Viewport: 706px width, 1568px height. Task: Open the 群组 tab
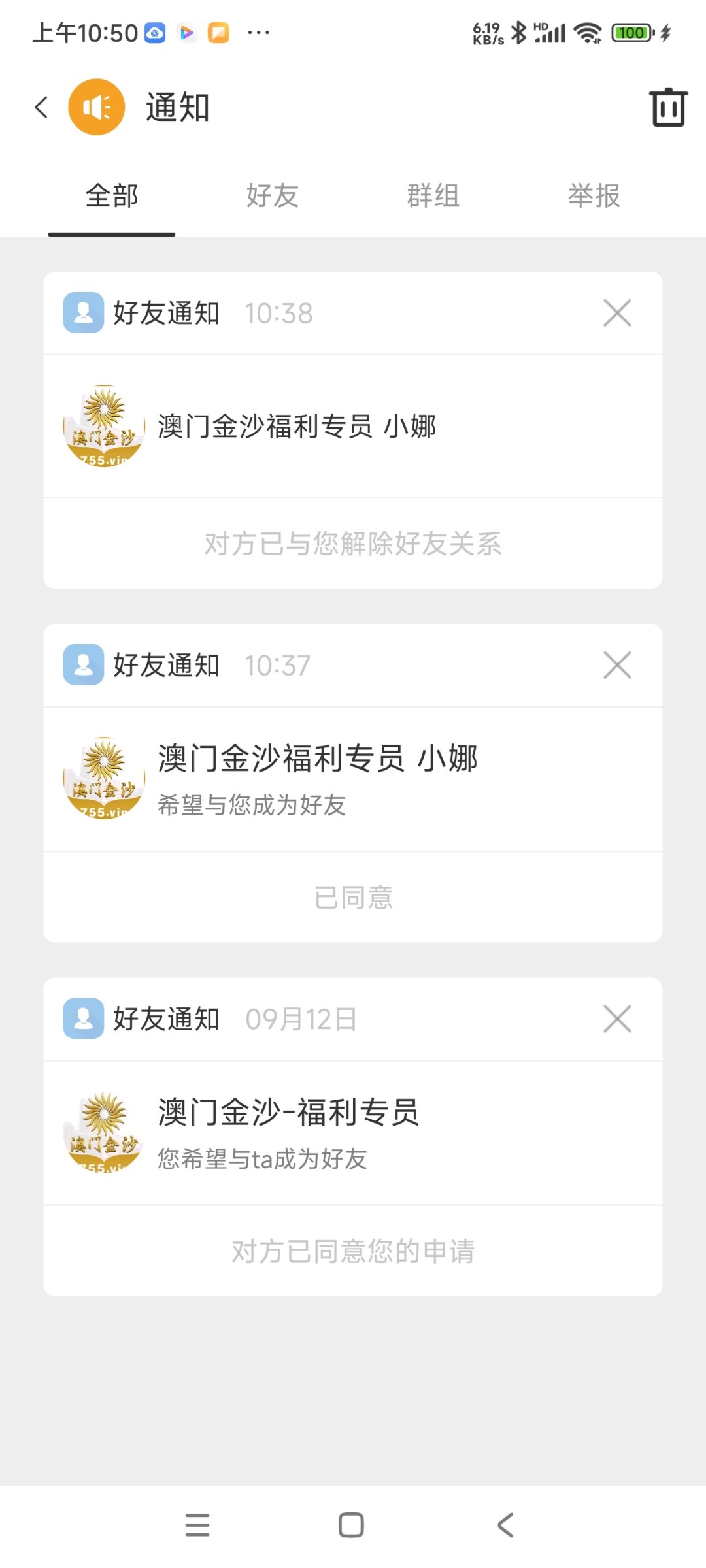click(433, 196)
